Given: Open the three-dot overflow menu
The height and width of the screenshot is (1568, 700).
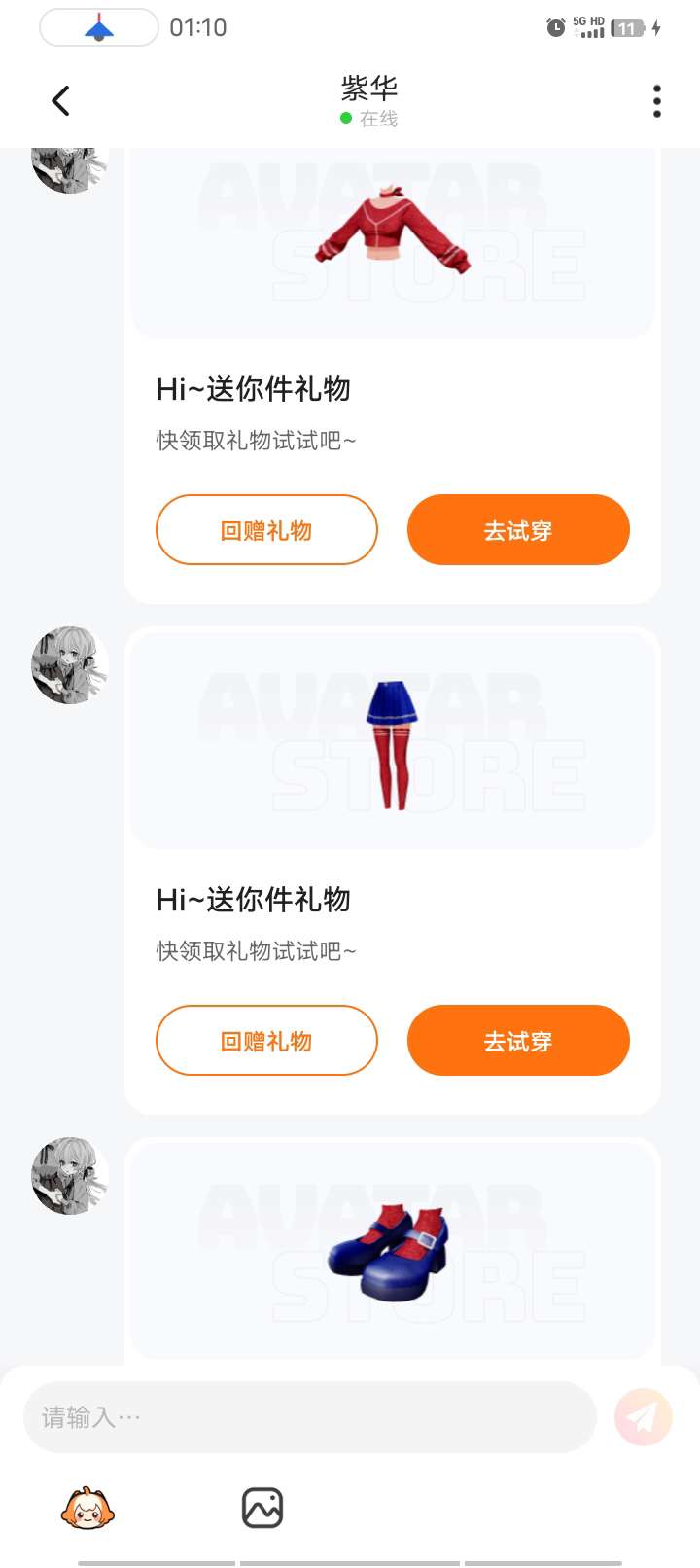Looking at the screenshot, I should point(657,101).
